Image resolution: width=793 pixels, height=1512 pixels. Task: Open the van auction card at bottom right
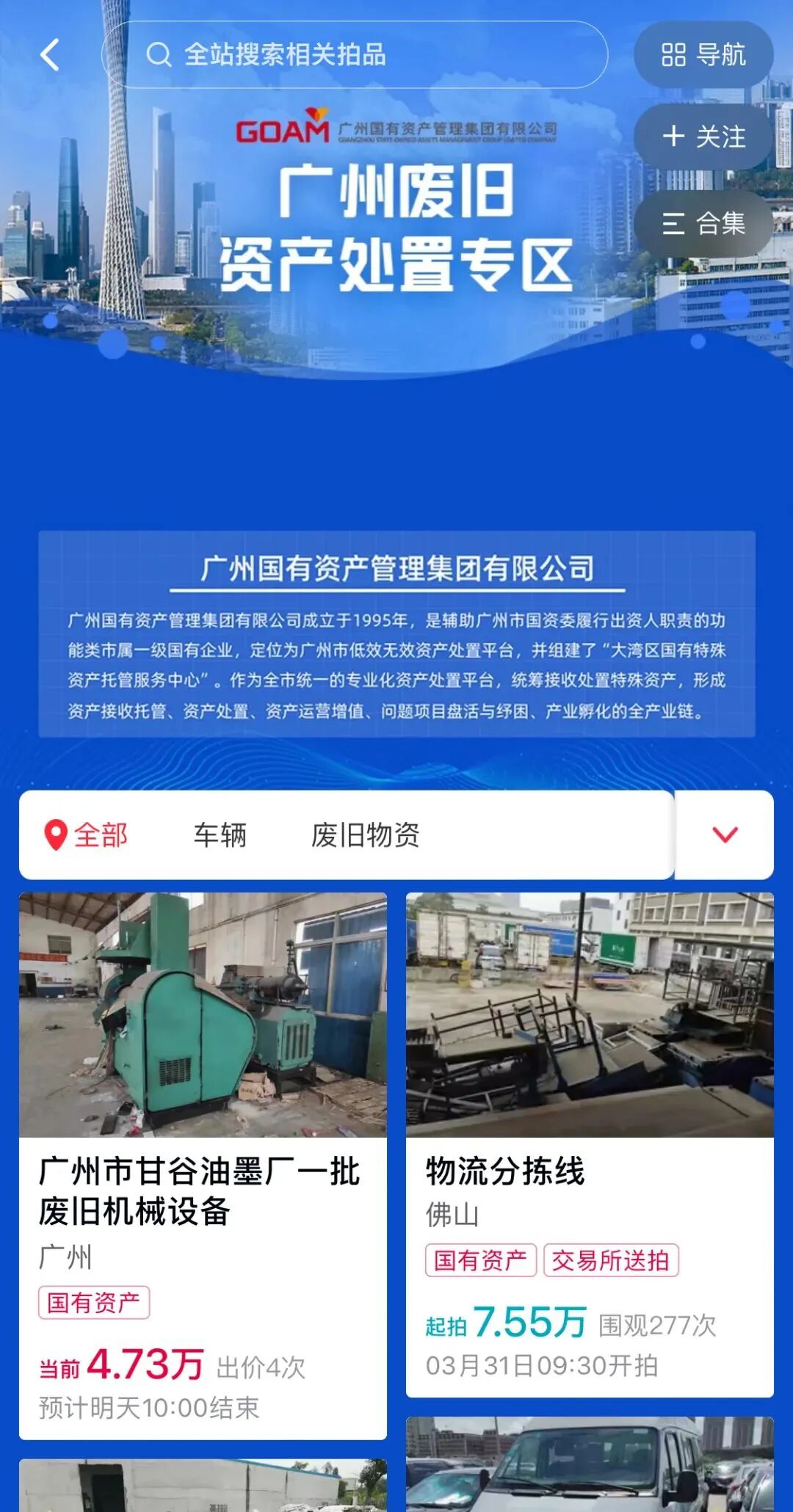point(589,1464)
